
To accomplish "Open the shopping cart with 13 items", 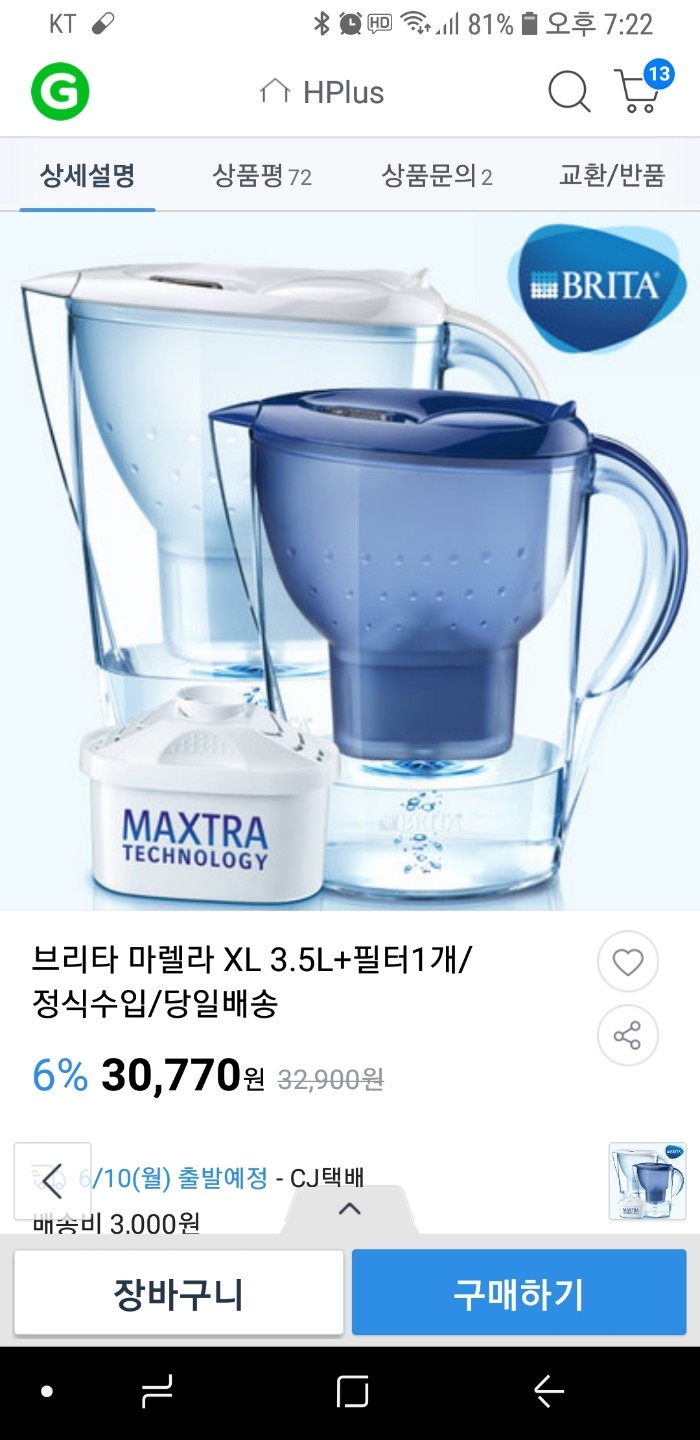I will coord(641,90).
